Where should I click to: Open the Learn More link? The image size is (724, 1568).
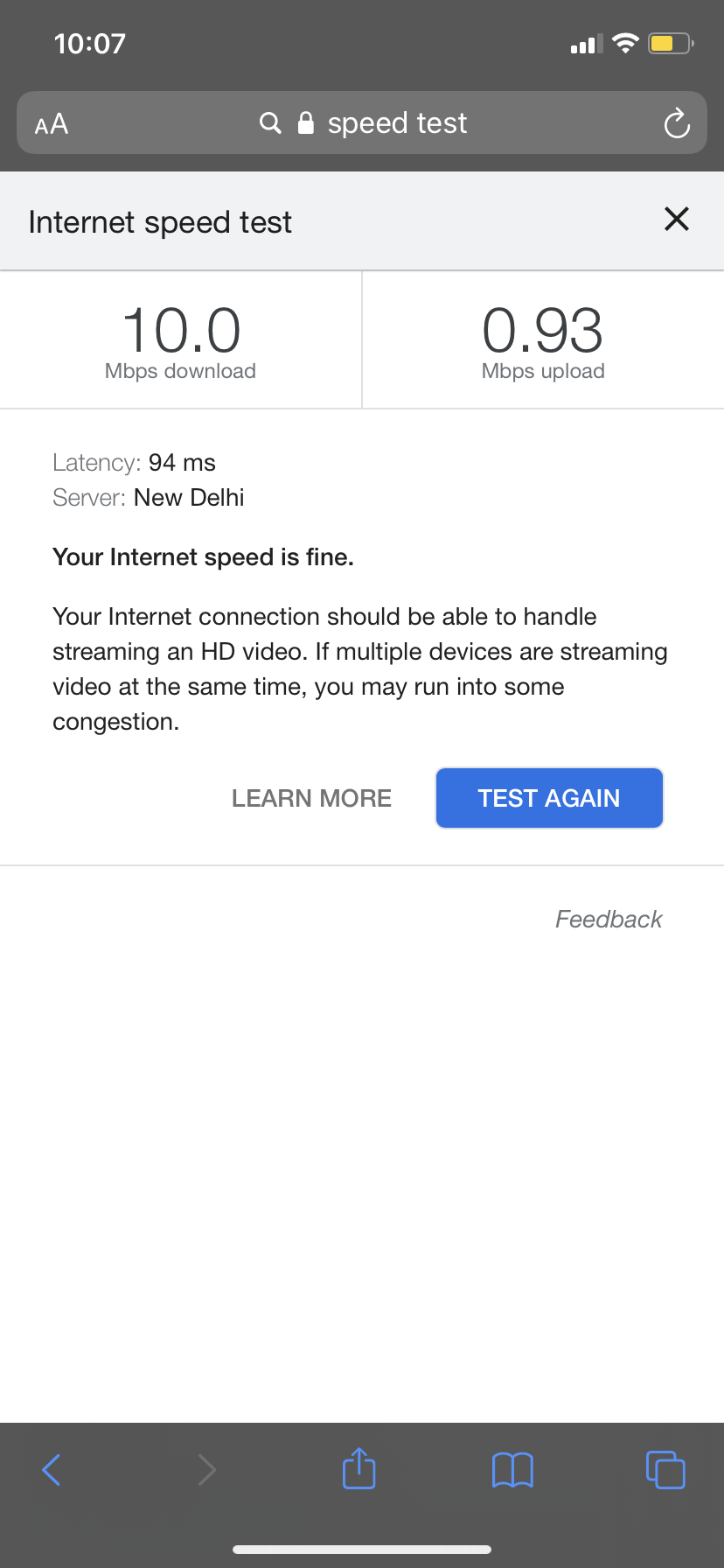pos(311,798)
